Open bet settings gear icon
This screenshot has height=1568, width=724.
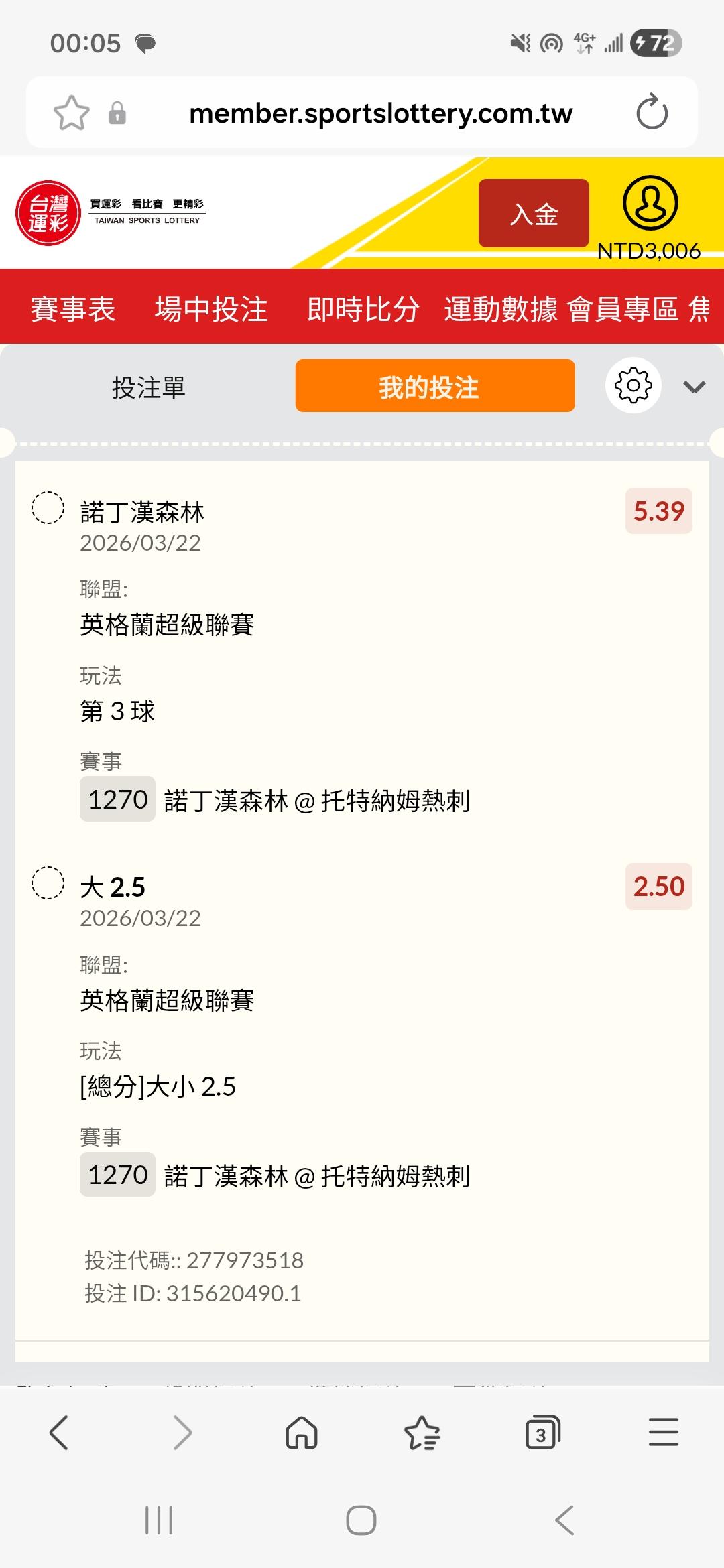click(633, 385)
